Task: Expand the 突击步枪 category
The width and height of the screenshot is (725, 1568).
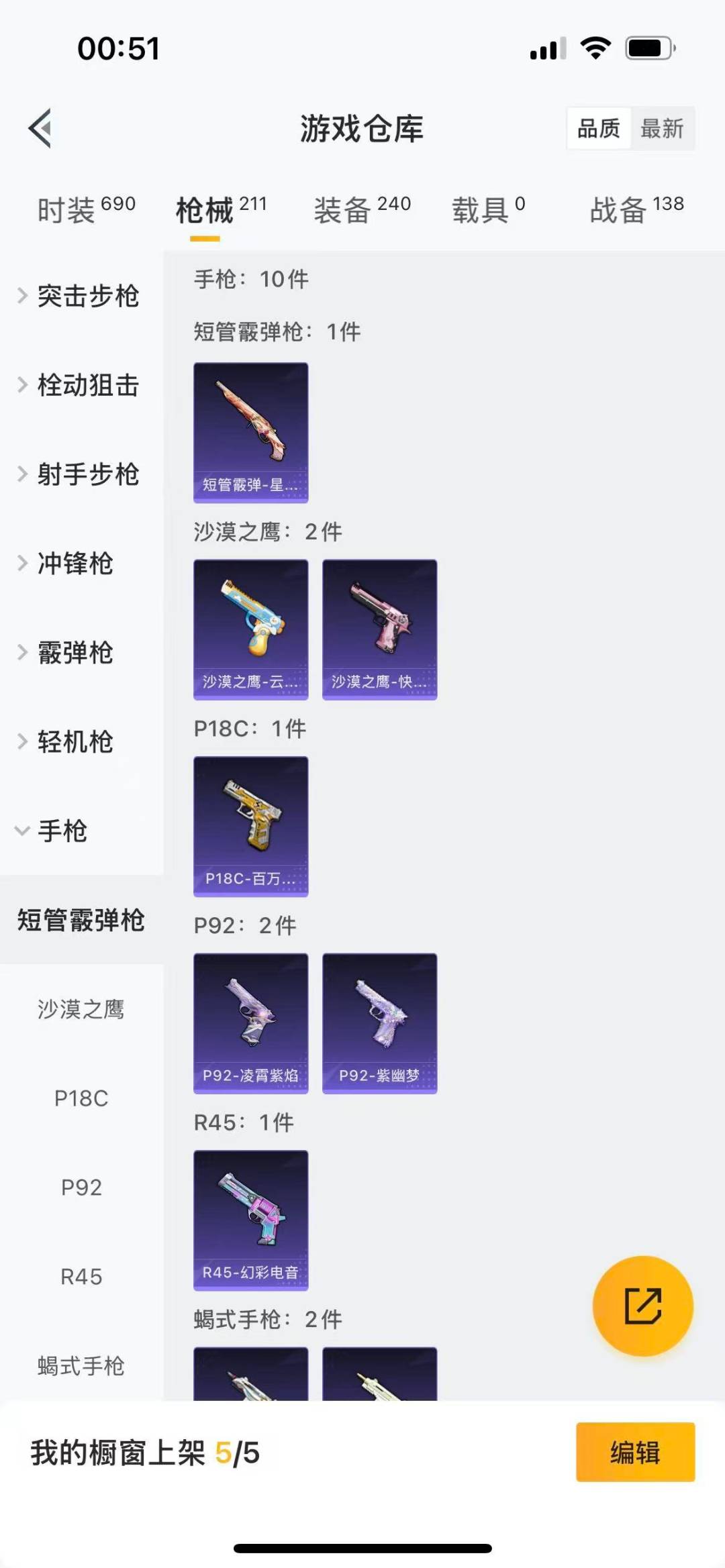Action: click(x=81, y=296)
